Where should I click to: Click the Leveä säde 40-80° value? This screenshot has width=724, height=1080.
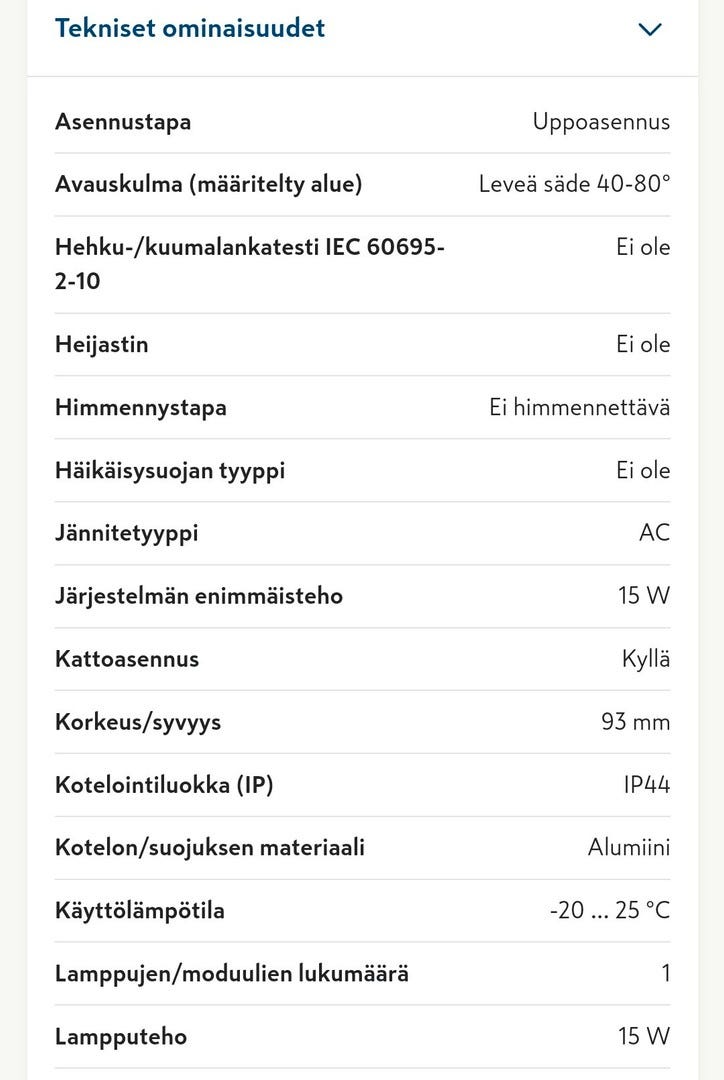(x=575, y=184)
